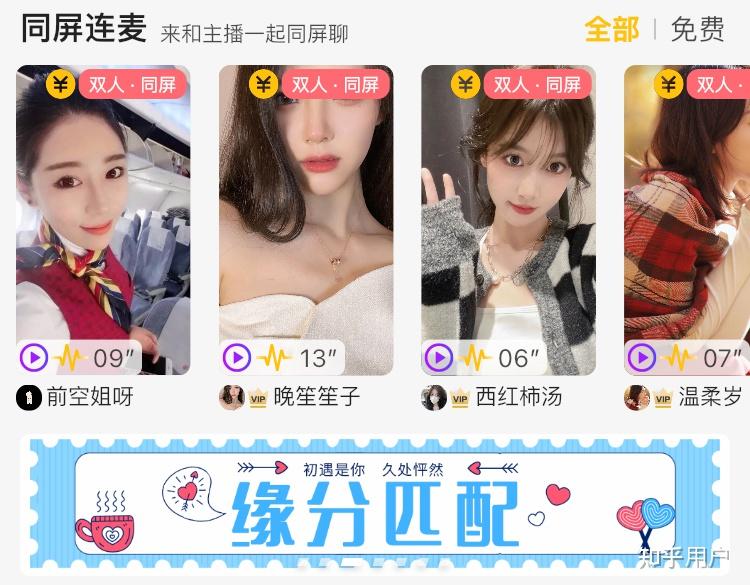Switch to the 免费 filter tab

[697, 30]
